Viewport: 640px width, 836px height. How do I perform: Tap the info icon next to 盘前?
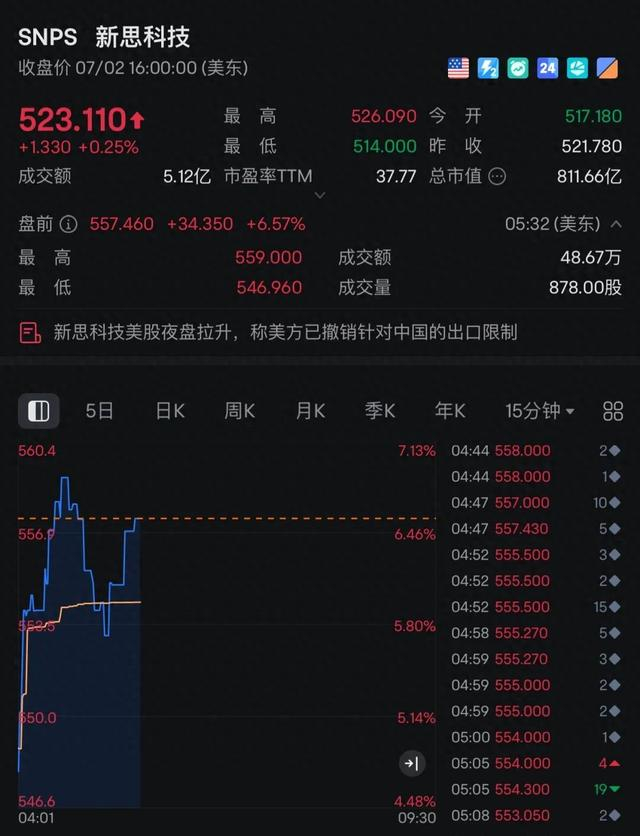(x=68, y=224)
